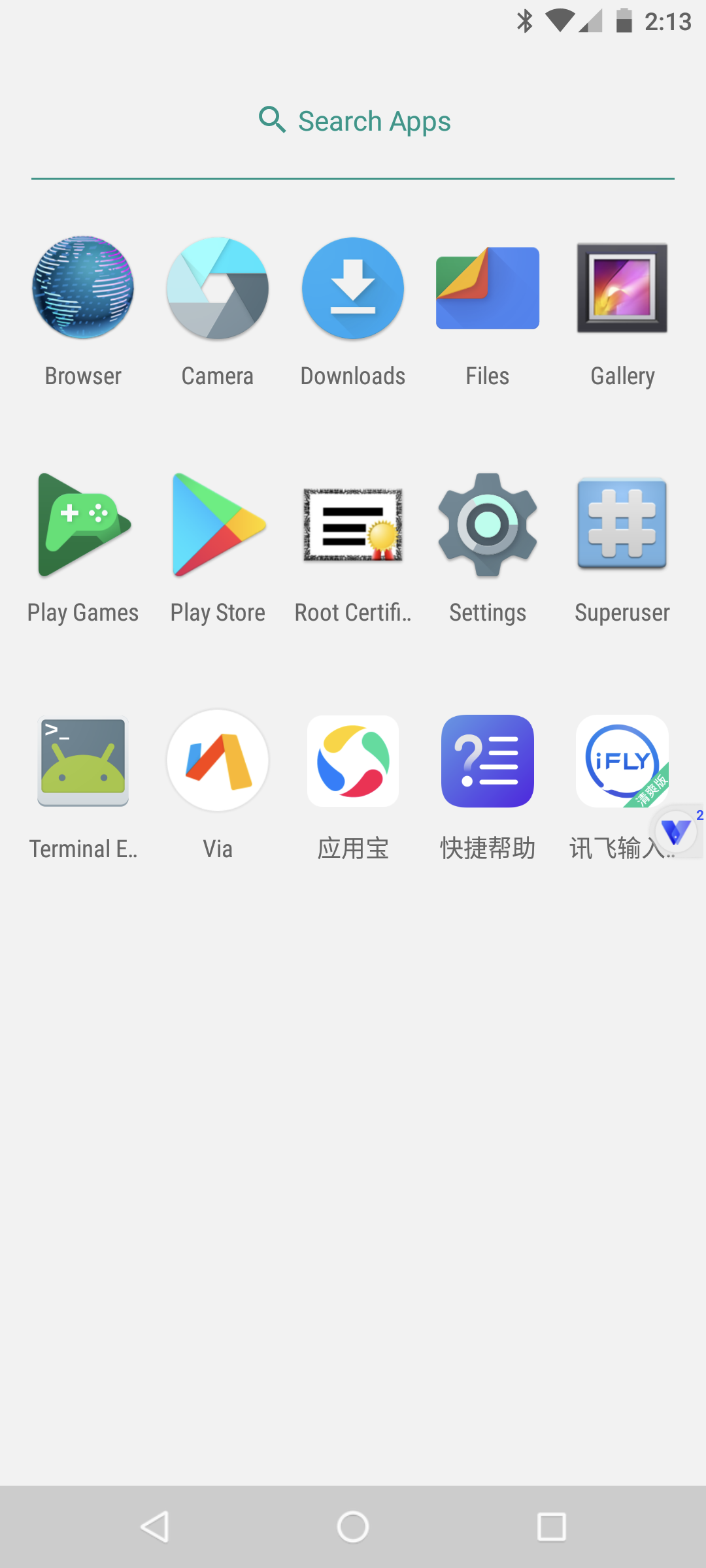Launch the Via browser
Image resolution: width=706 pixels, height=1568 pixels.
tap(218, 762)
